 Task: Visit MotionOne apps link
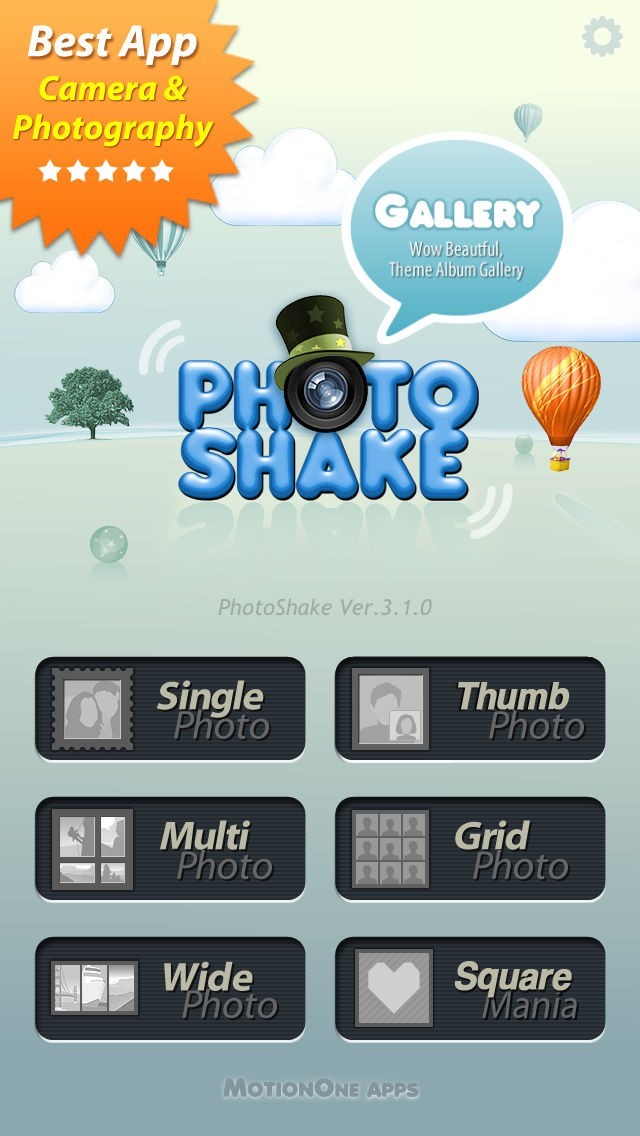tap(320, 1089)
